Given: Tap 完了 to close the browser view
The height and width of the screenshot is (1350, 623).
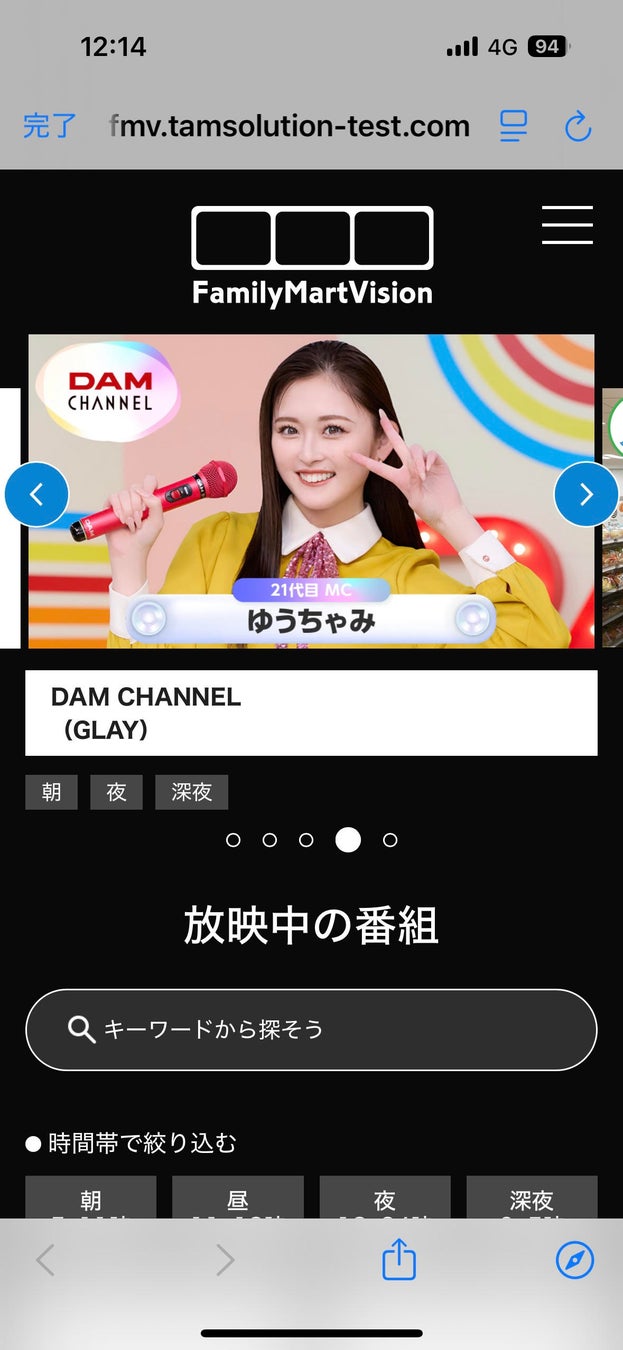Looking at the screenshot, I should (x=49, y=126).
